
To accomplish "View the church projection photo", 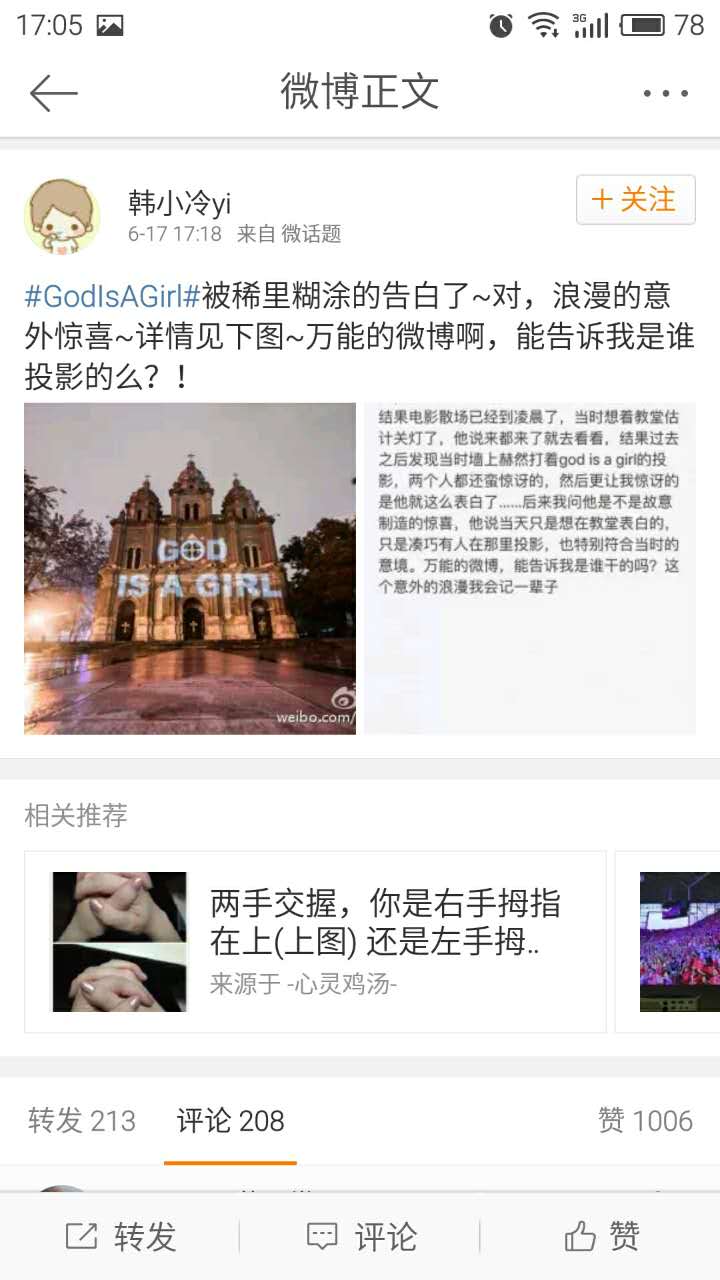I will click(190, 568).
